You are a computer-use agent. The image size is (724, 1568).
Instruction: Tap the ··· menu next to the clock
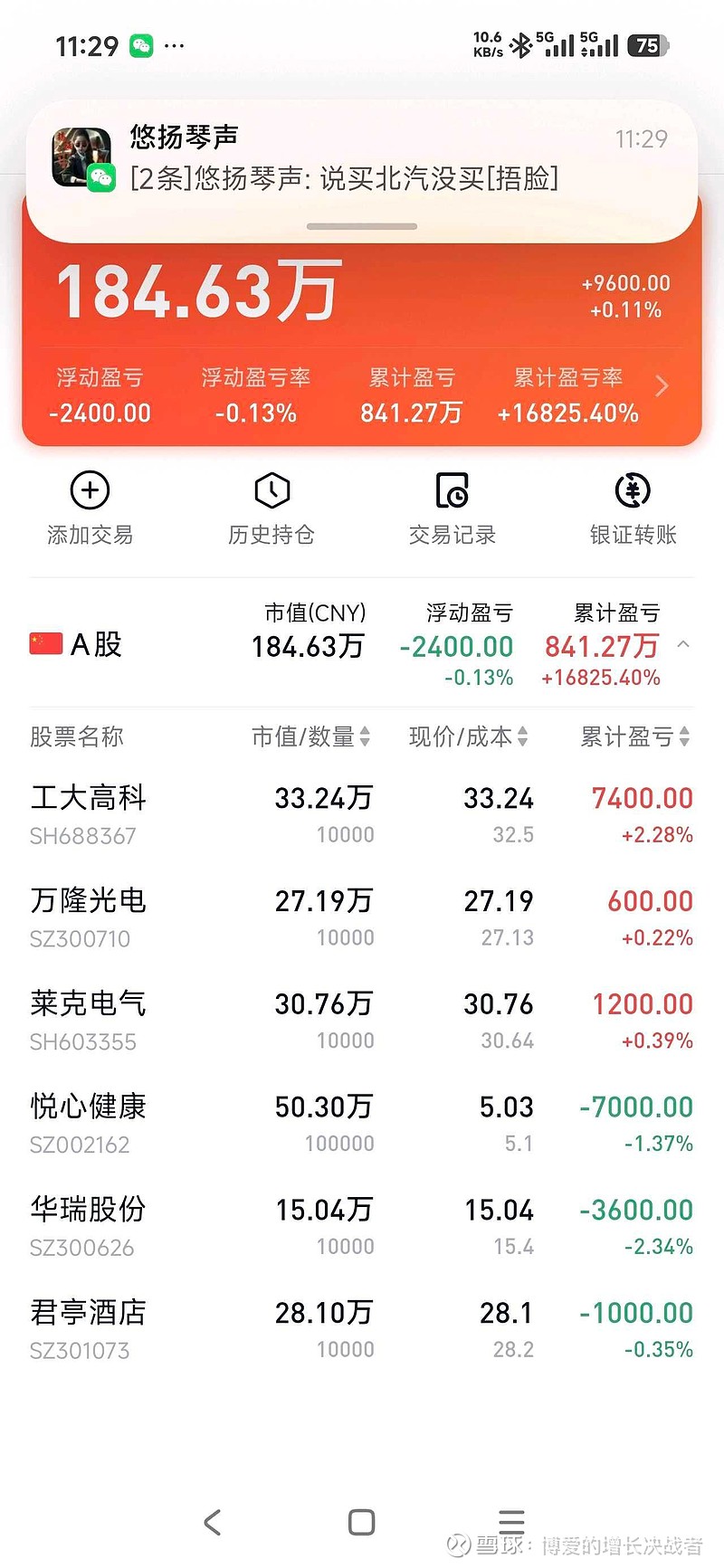[174, 43]
